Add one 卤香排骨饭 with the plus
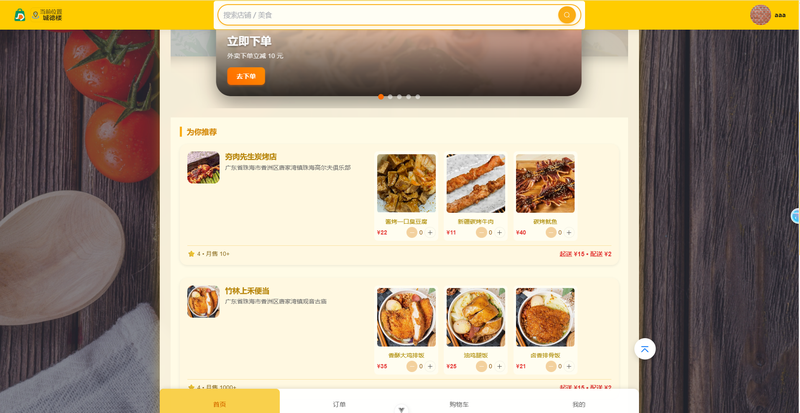 click(569, 367)
